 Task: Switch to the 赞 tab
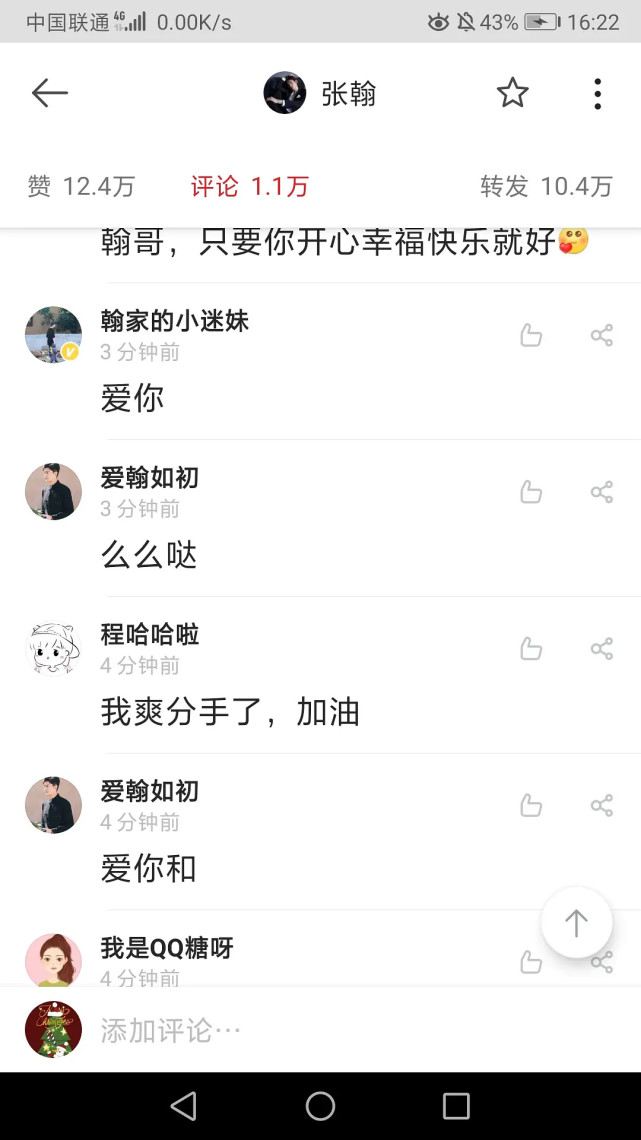click(x=81, y=186)
